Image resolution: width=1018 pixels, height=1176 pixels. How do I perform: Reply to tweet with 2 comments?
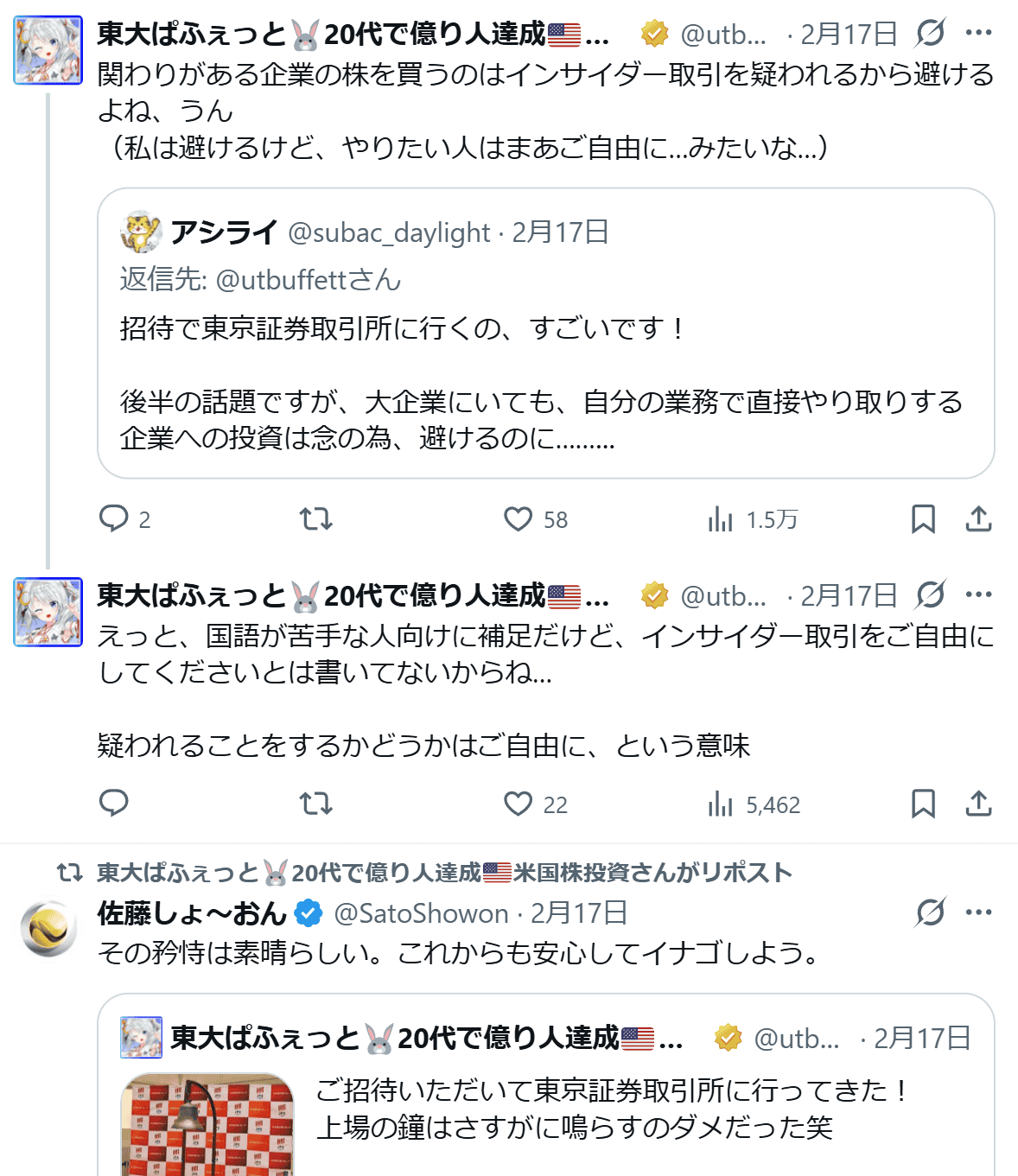[114, 518]
